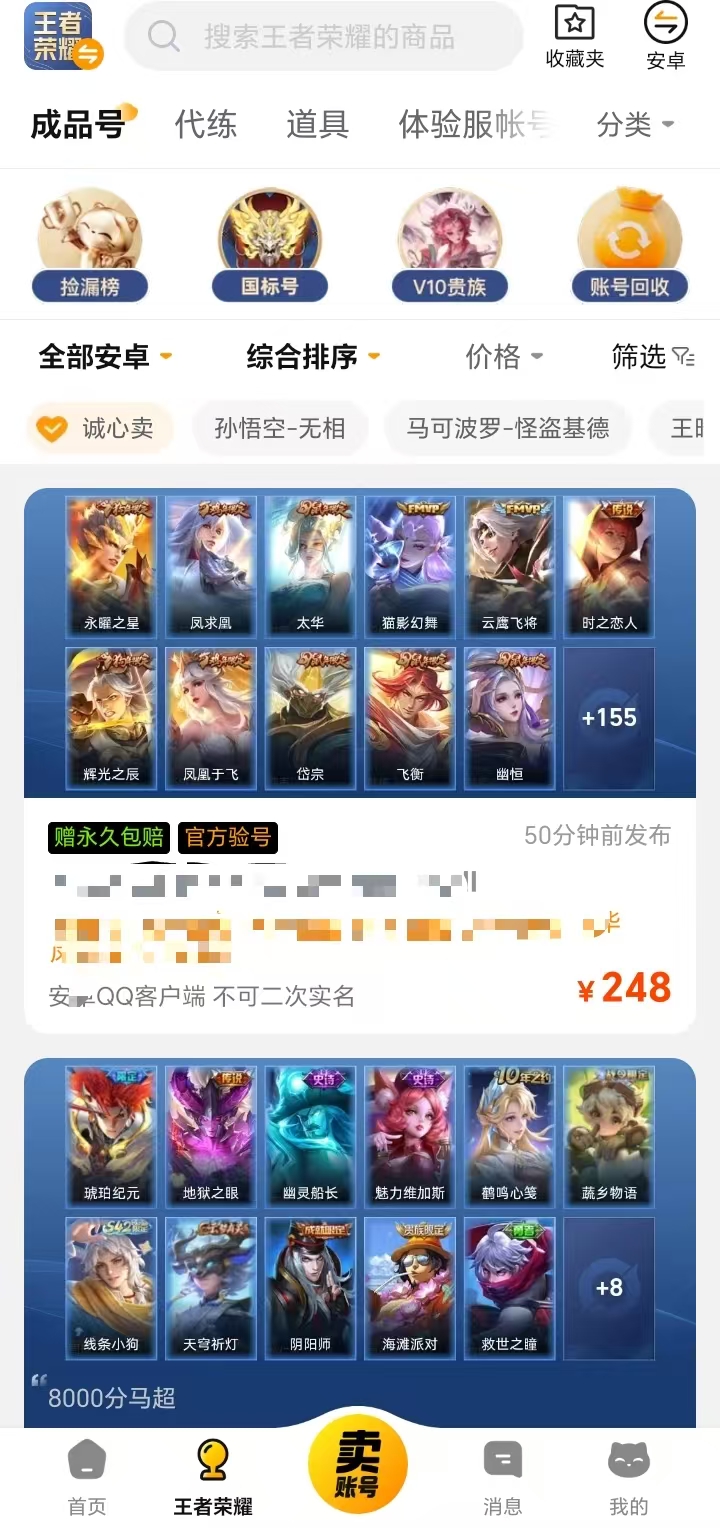Screen dimensions: 720x1528
Task: Expand the 分类 category dropdown
Action: 634,125
